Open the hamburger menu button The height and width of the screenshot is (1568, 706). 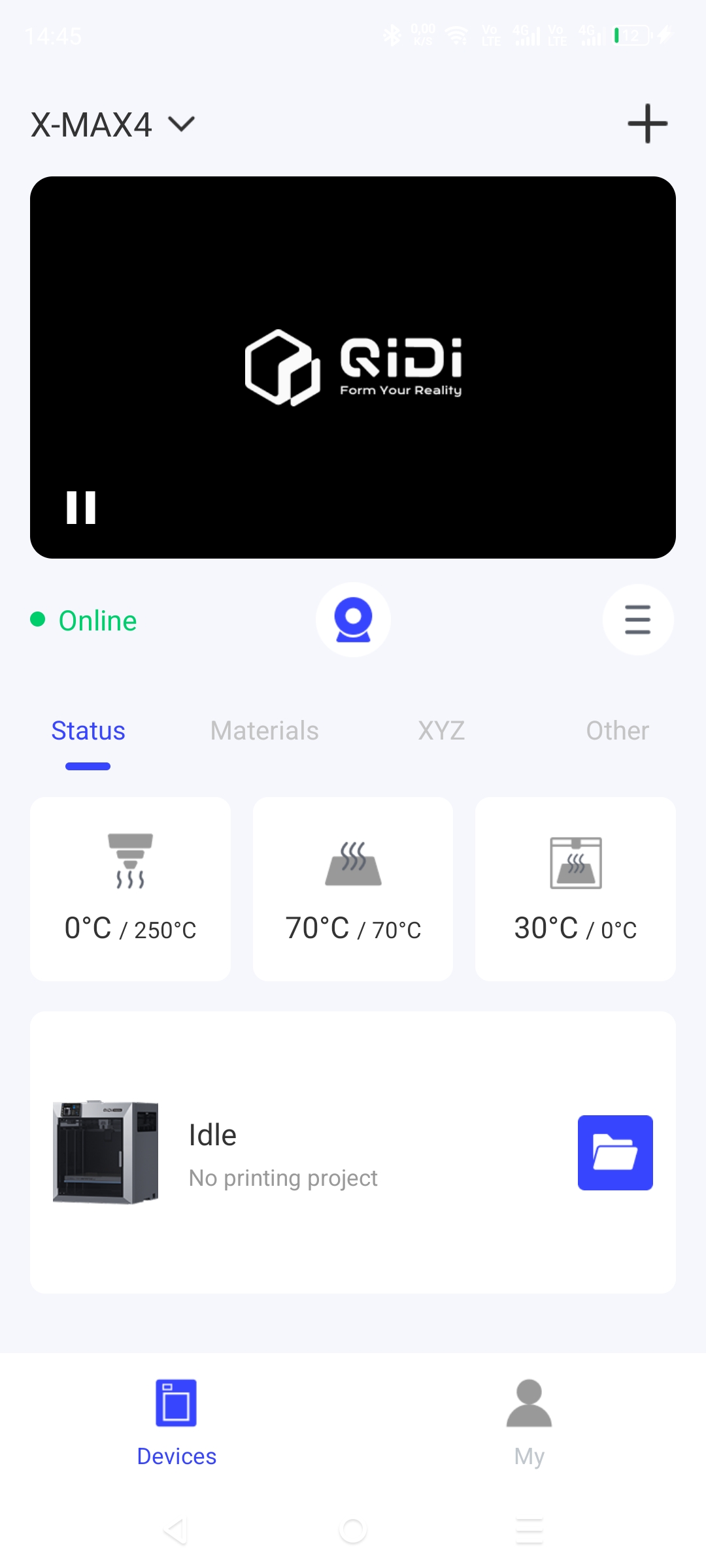pyautogui.click(x=637, y=619)
